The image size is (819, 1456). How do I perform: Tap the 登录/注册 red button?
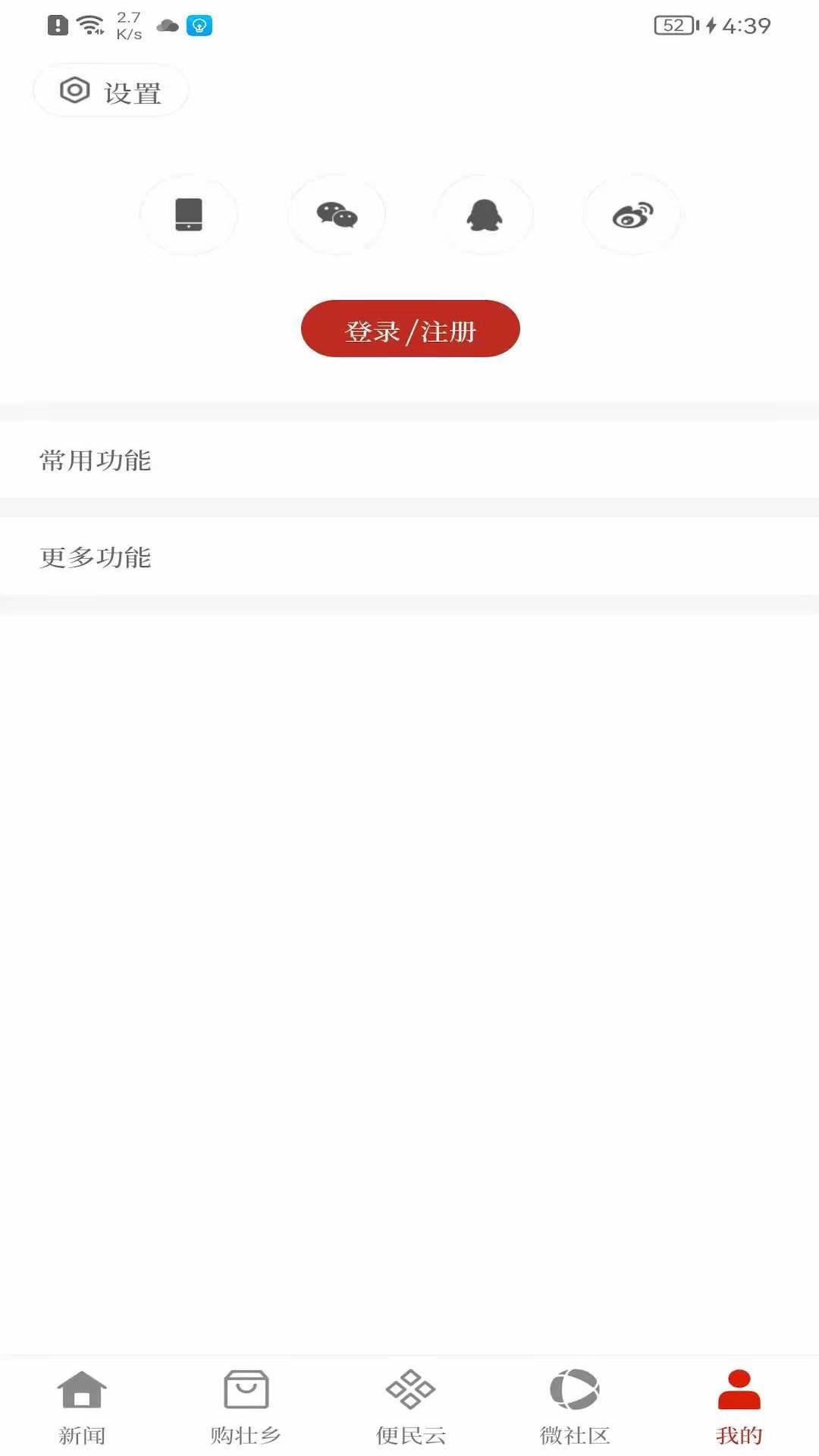tap(409, 328)
